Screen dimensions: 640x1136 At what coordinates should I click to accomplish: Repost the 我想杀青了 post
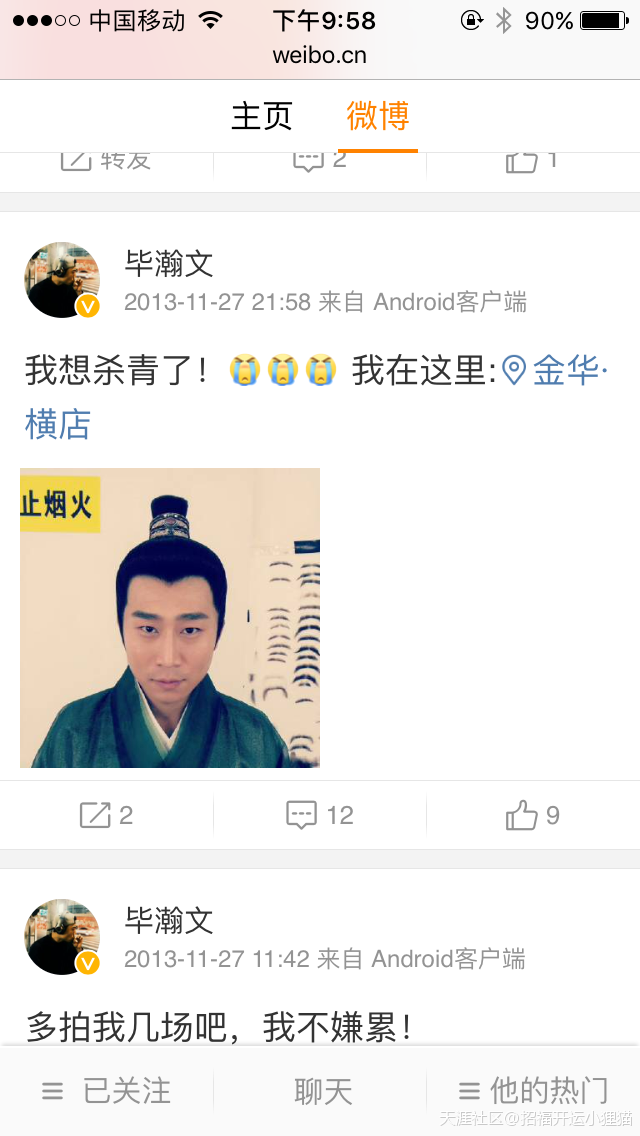pyautogui.click(x=106, y=815)
